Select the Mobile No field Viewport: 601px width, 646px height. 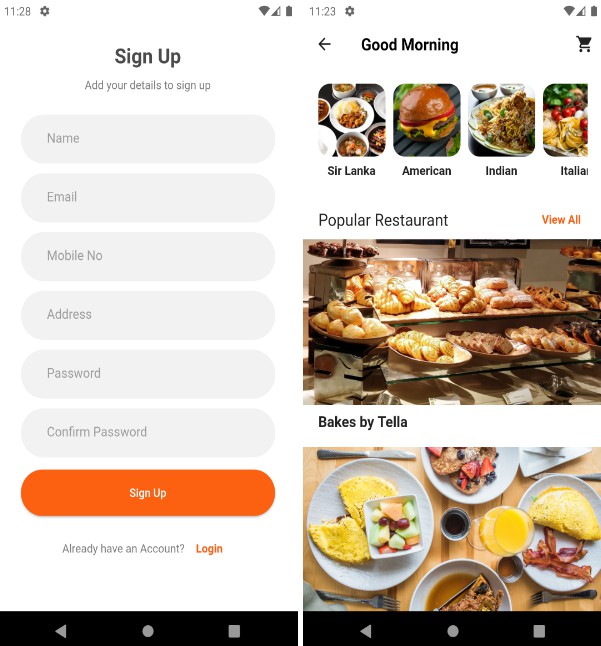(148, 256)
